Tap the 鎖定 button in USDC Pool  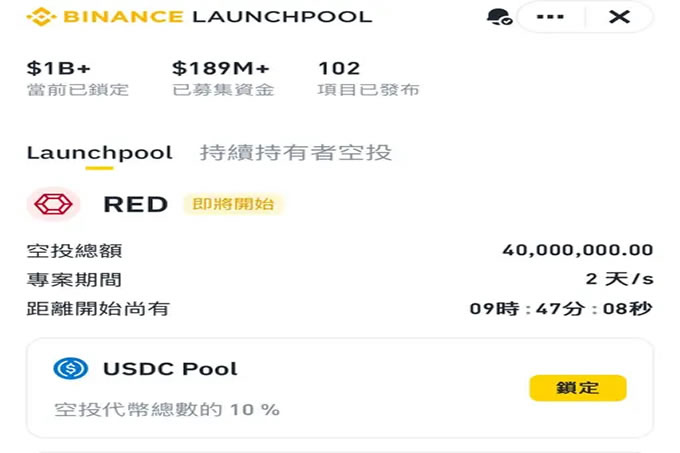coord(578,388)
